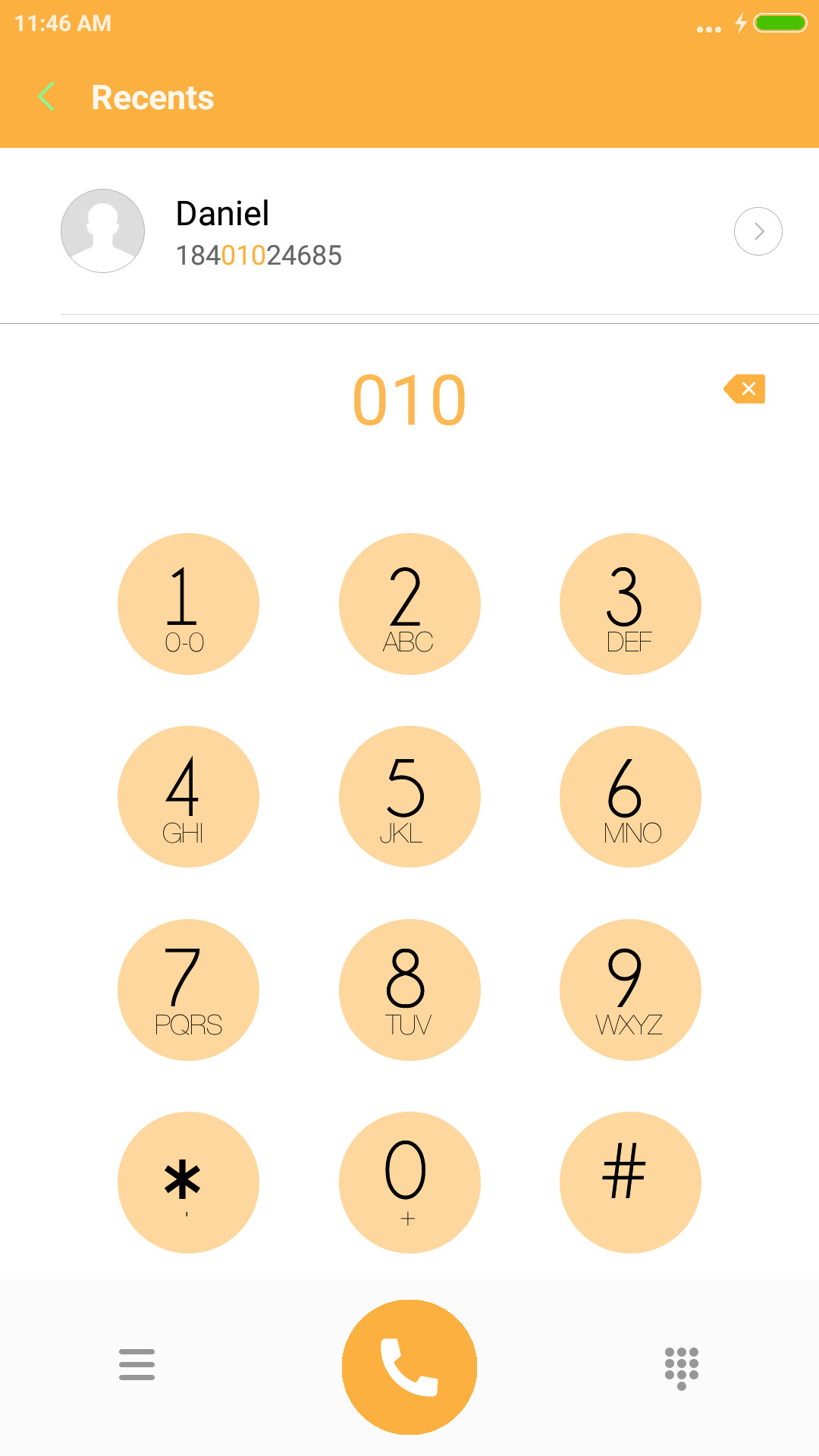Dial the digit 5
The width and height of the screenshot is (819, 1456).
(409, 796)
